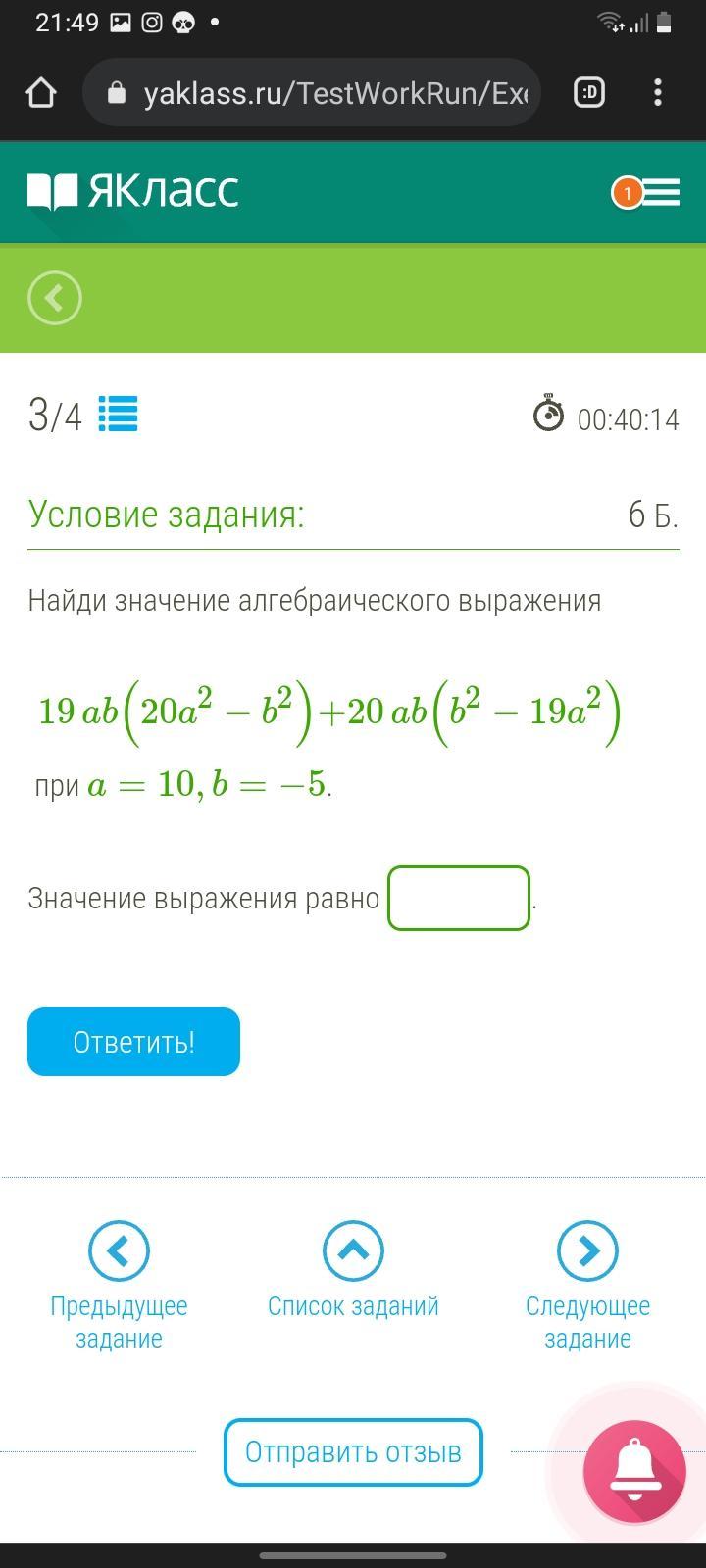This screenshot has height=1568, width=706.
Task: Tap the yaklass.ru address bar
Action: 312,93
